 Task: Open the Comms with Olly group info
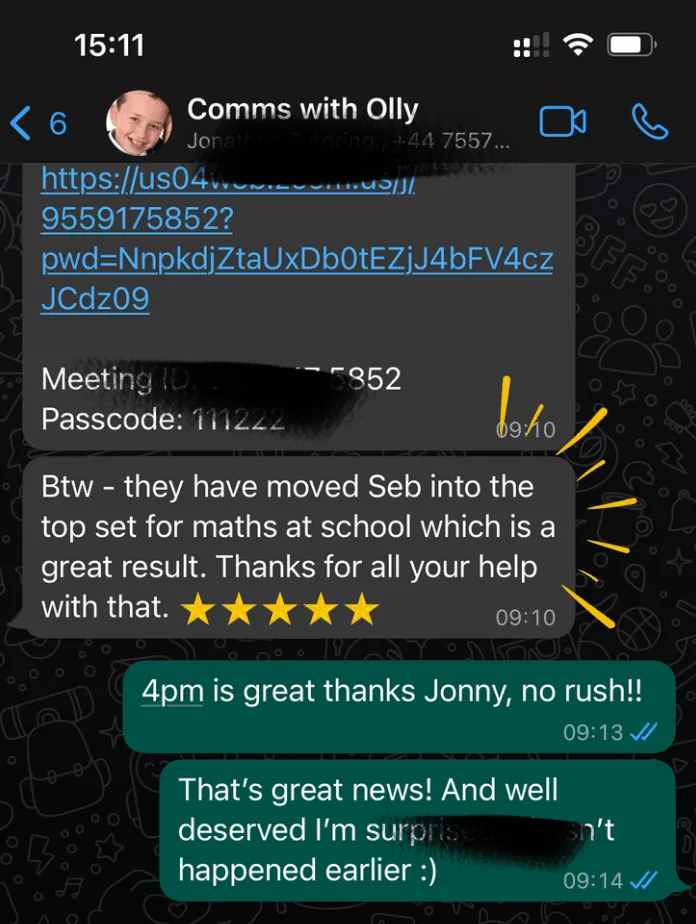(x=302, y=110)
